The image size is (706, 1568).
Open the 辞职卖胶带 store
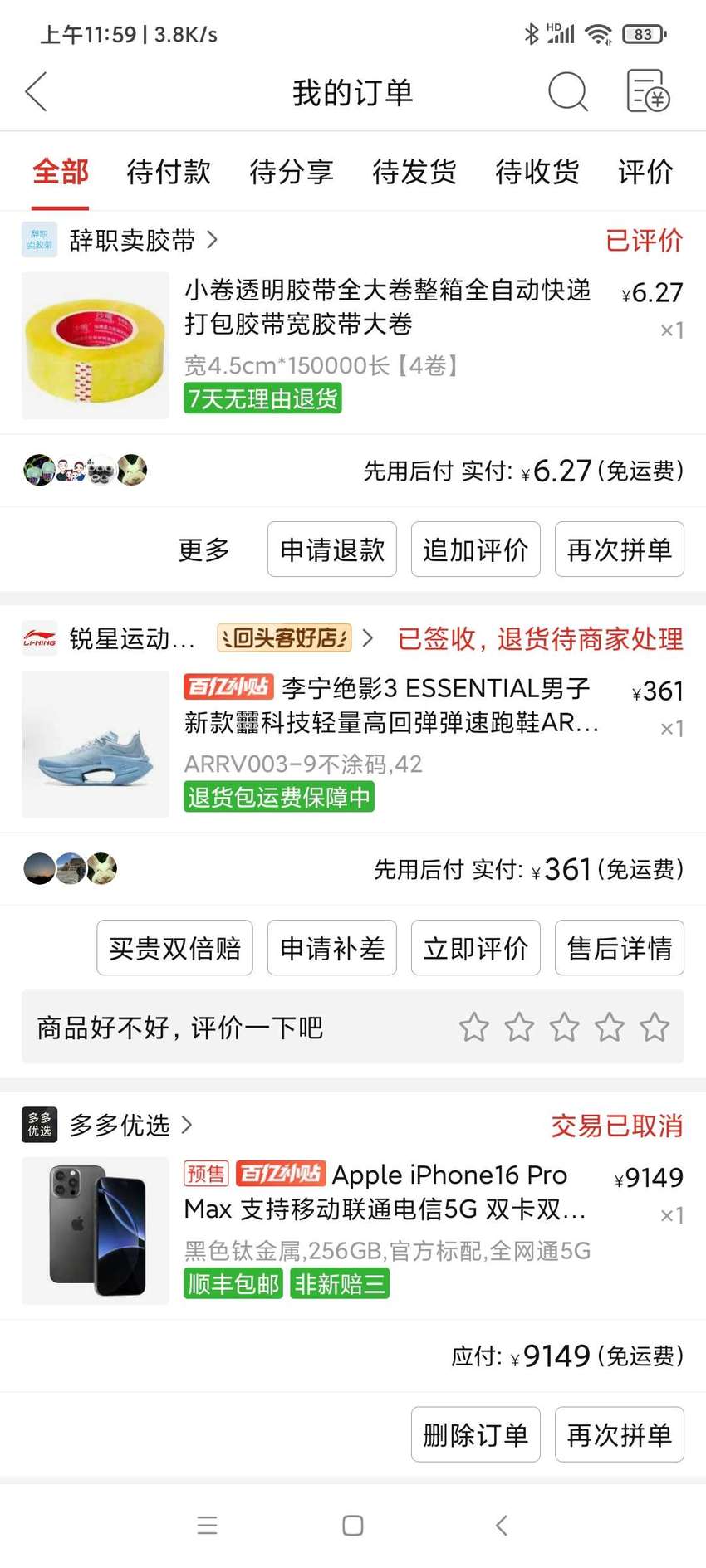click(120, 240)
